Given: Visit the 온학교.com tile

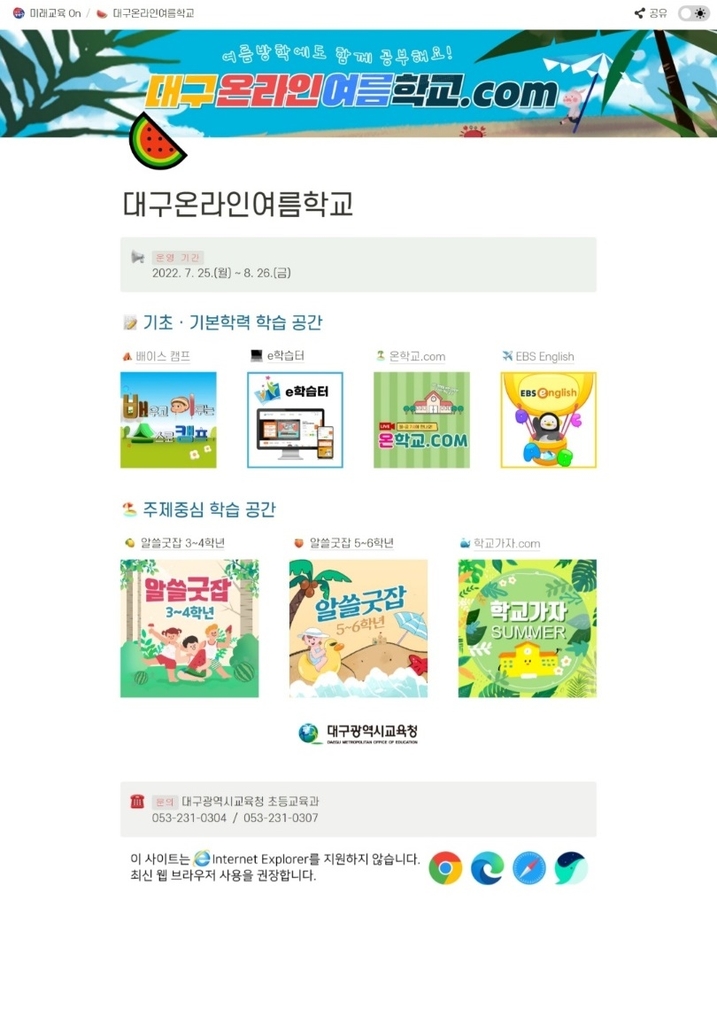Looking at the screenshot, I should click(x=421, y=420).
